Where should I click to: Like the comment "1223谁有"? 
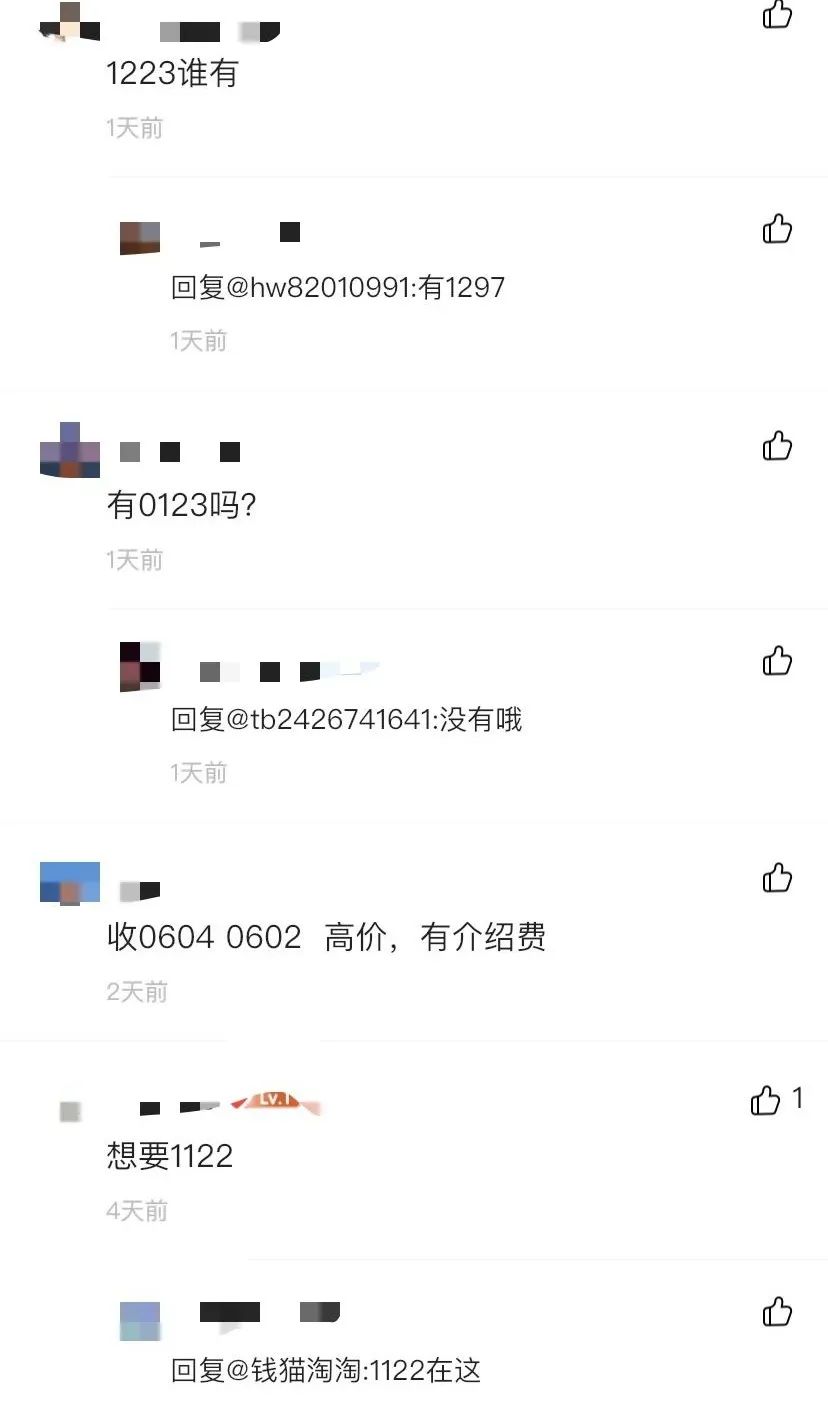pyautogui.click(x=775, y=16)
